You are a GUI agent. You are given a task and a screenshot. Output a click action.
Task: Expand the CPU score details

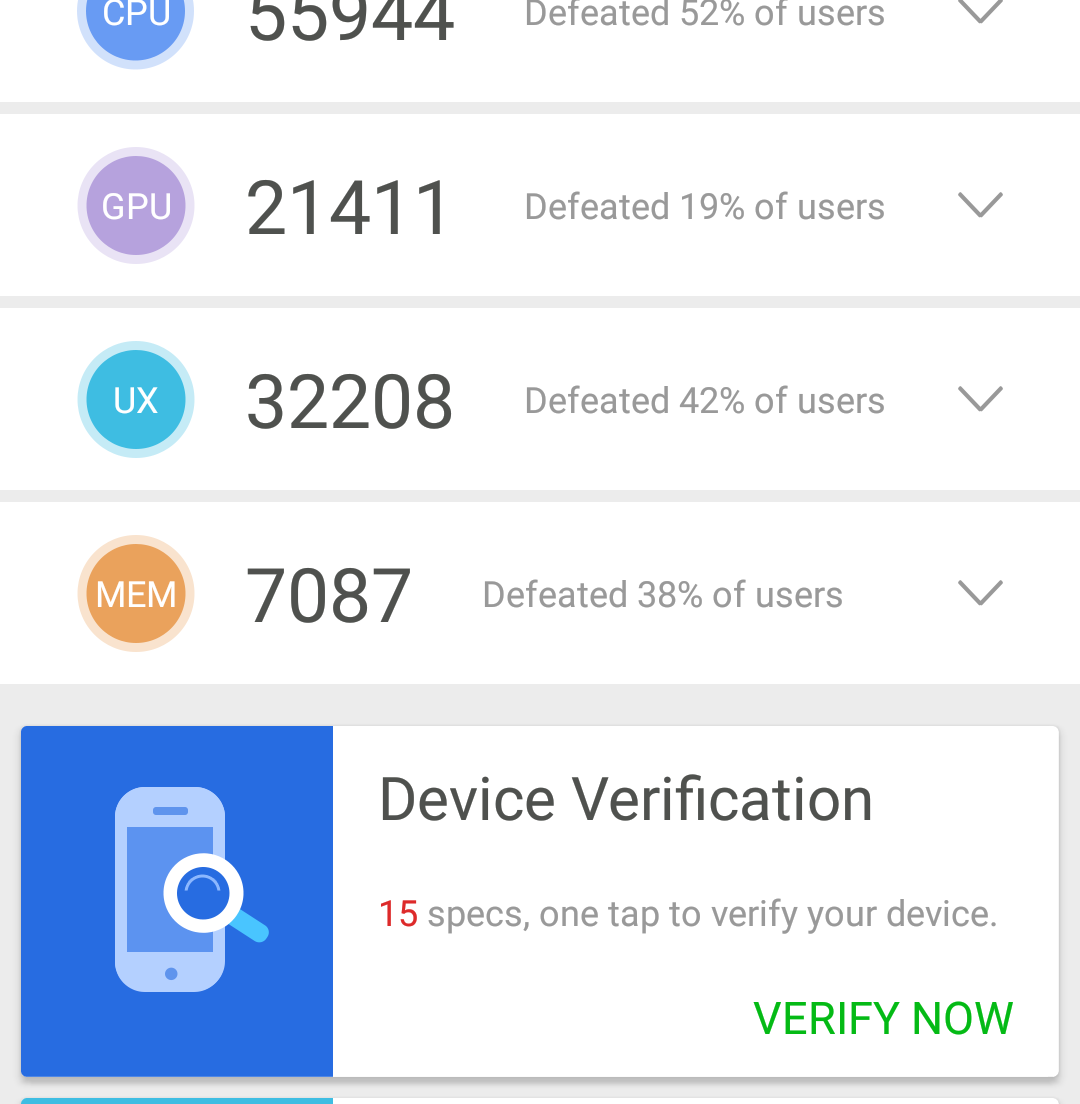(980, 12)
